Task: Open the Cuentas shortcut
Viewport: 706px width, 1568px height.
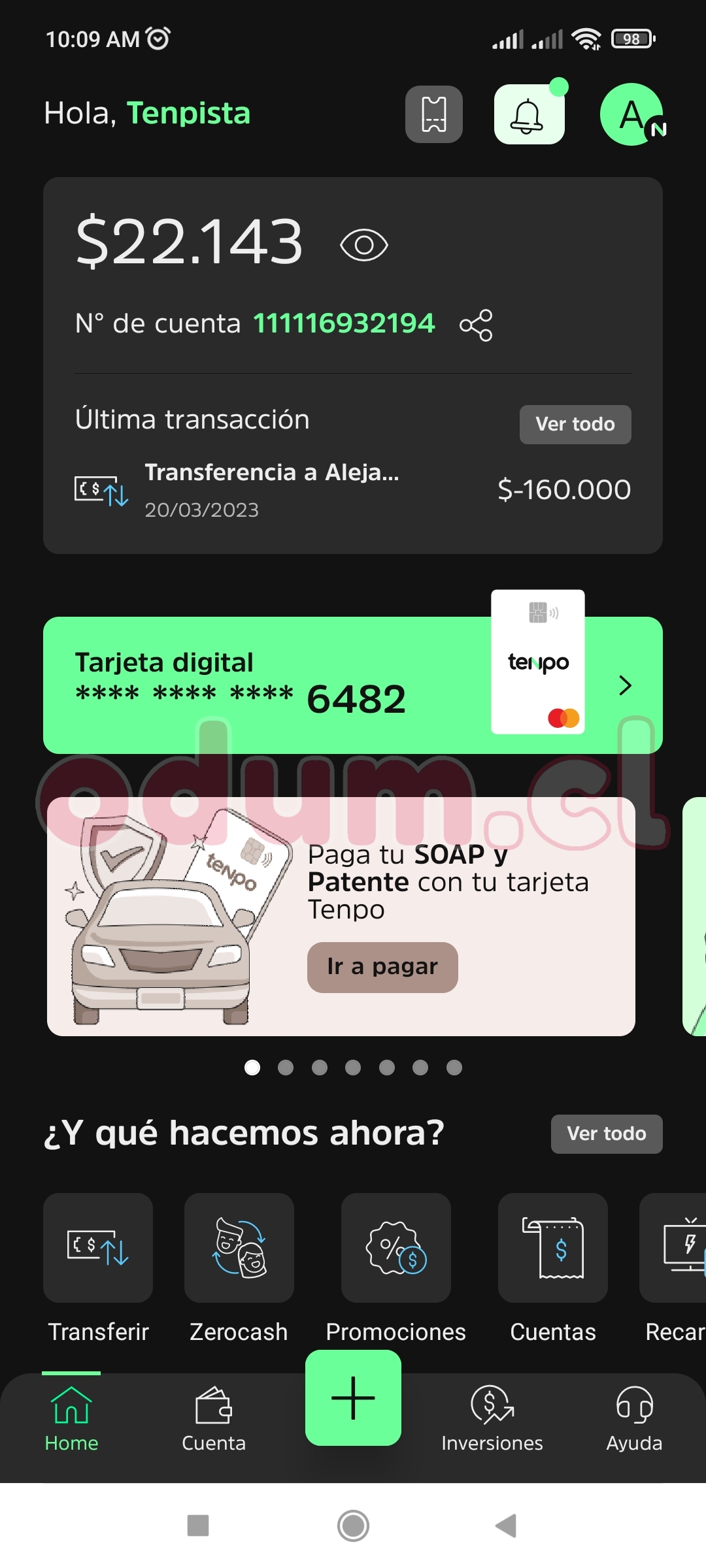Action: (553, 1248)
